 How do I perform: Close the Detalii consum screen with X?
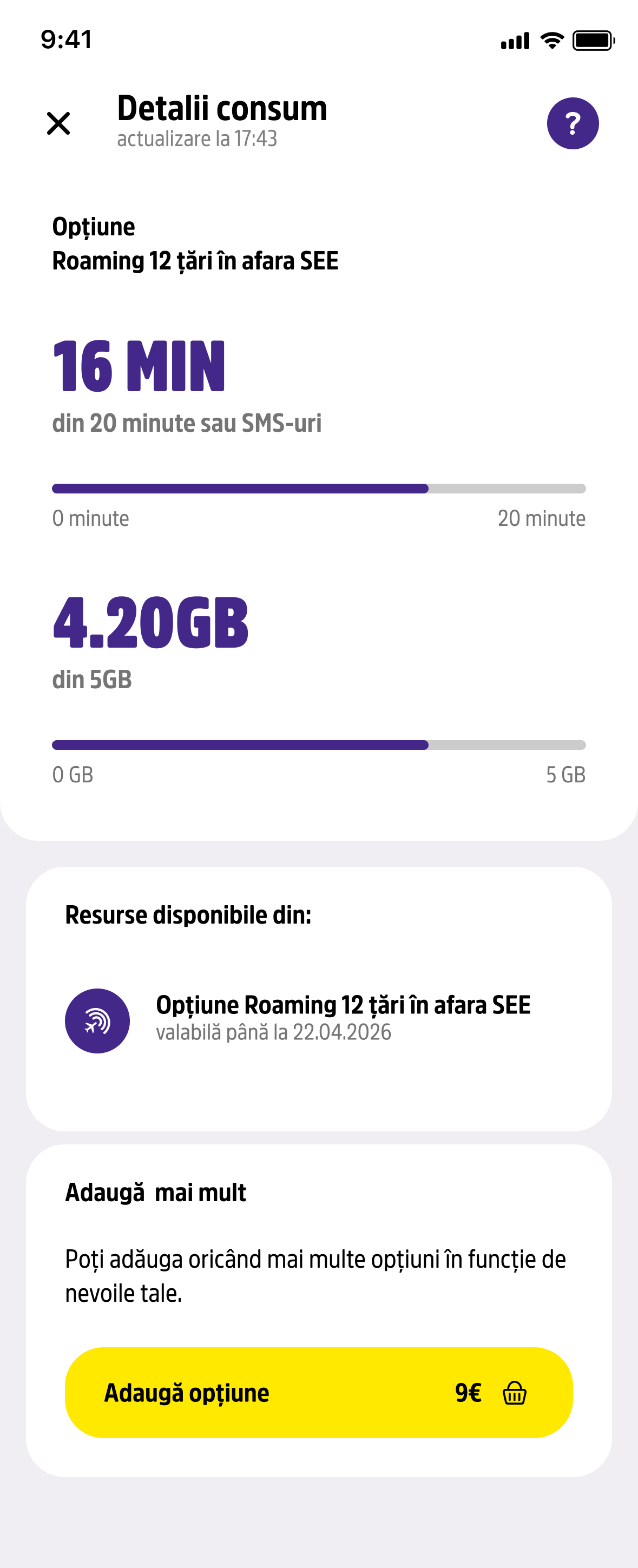tap(59, 123)
